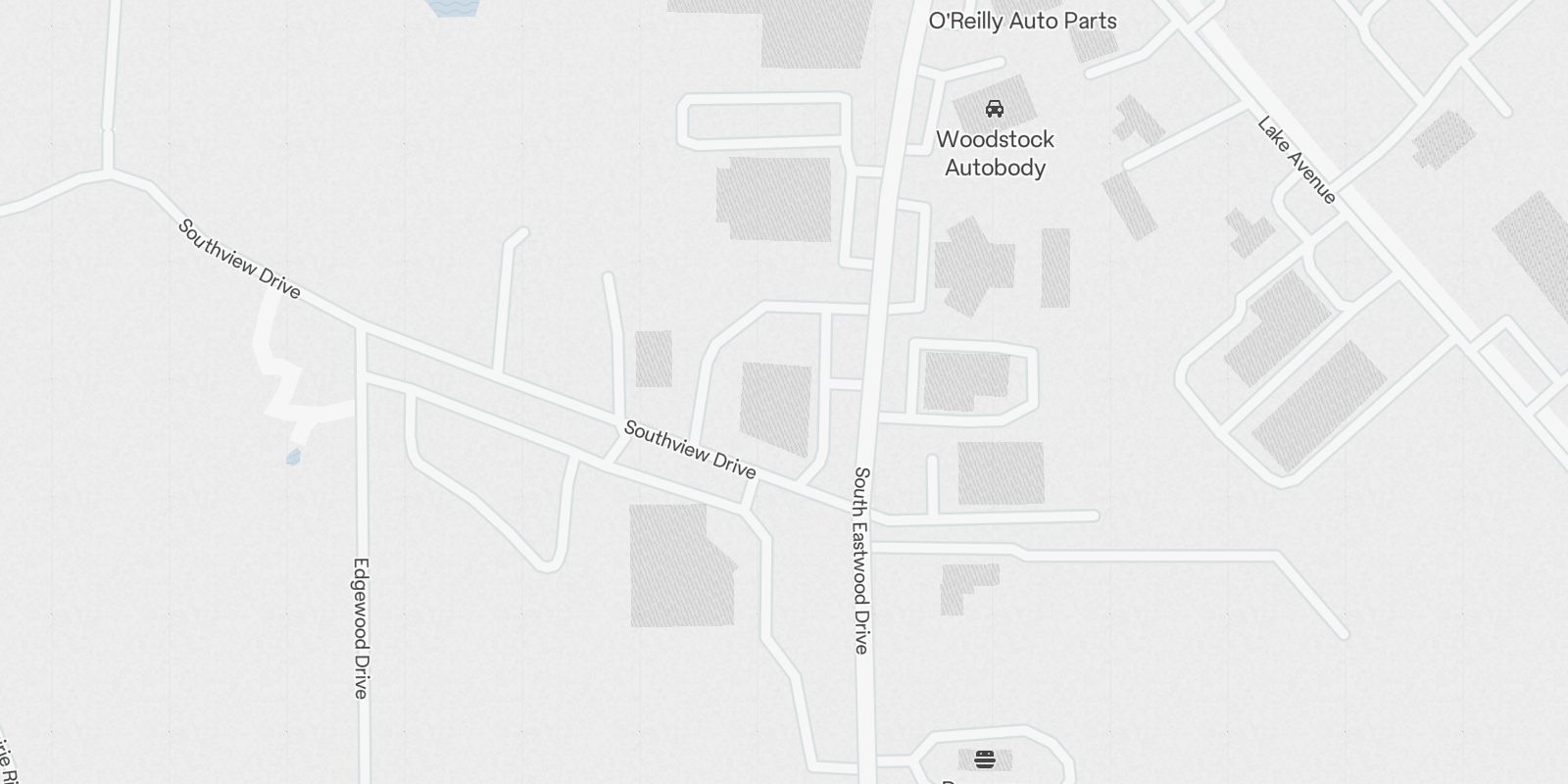Open the Woodstock Autobody map marker
Viewport: 1568px width, 784px height.
(994, 109)
